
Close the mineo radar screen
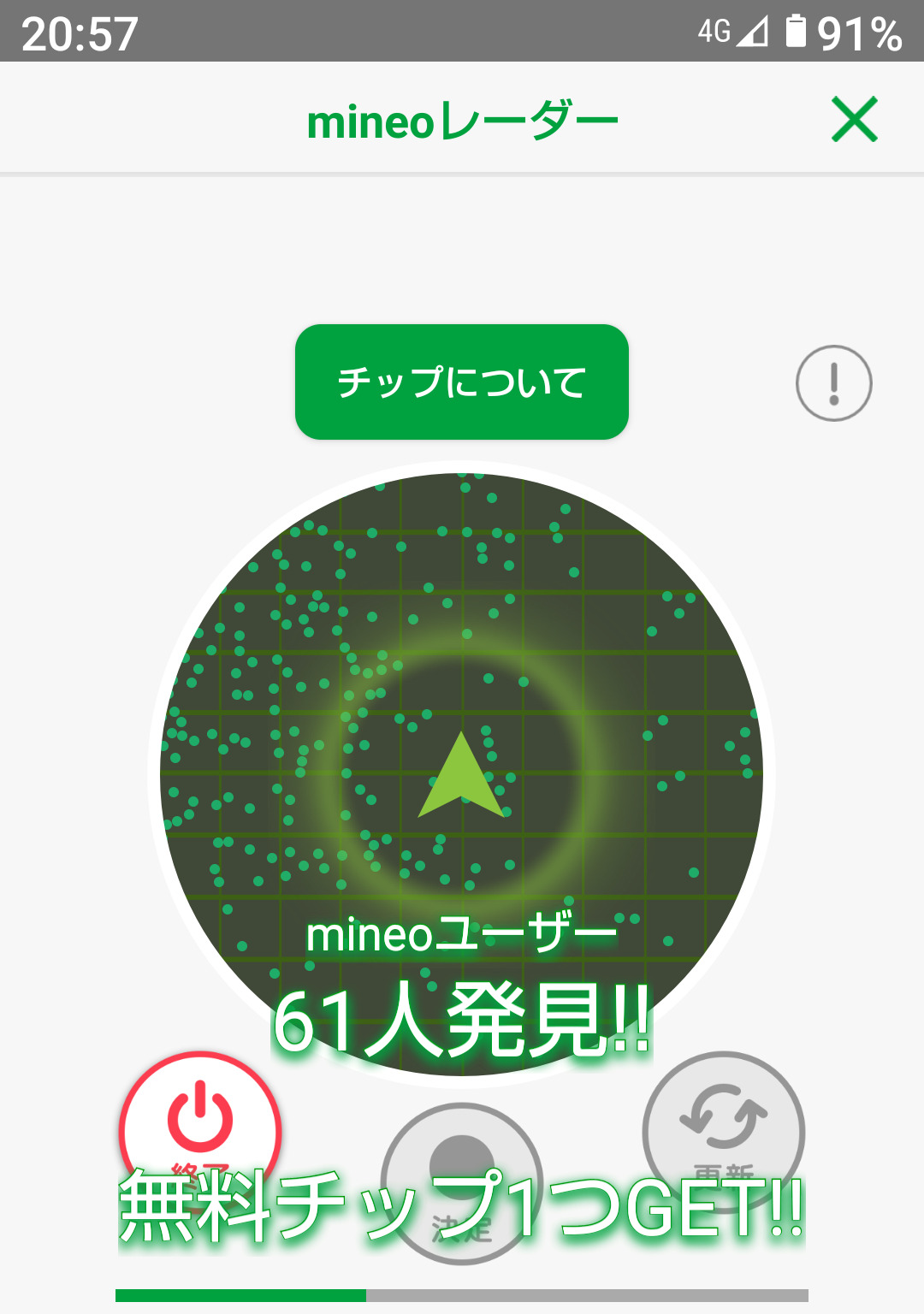coord(854,120)
